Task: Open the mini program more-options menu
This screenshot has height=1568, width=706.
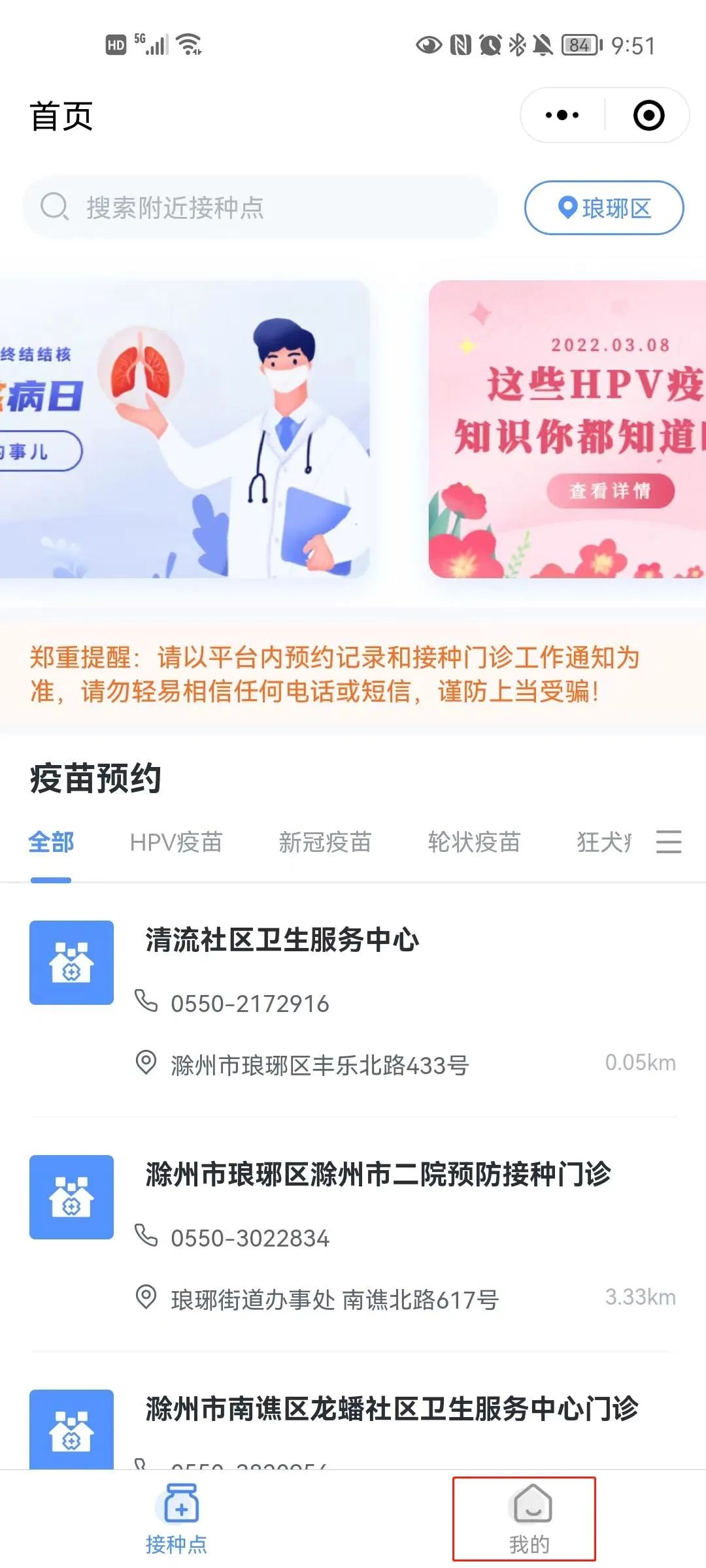Action: point(562,116)
